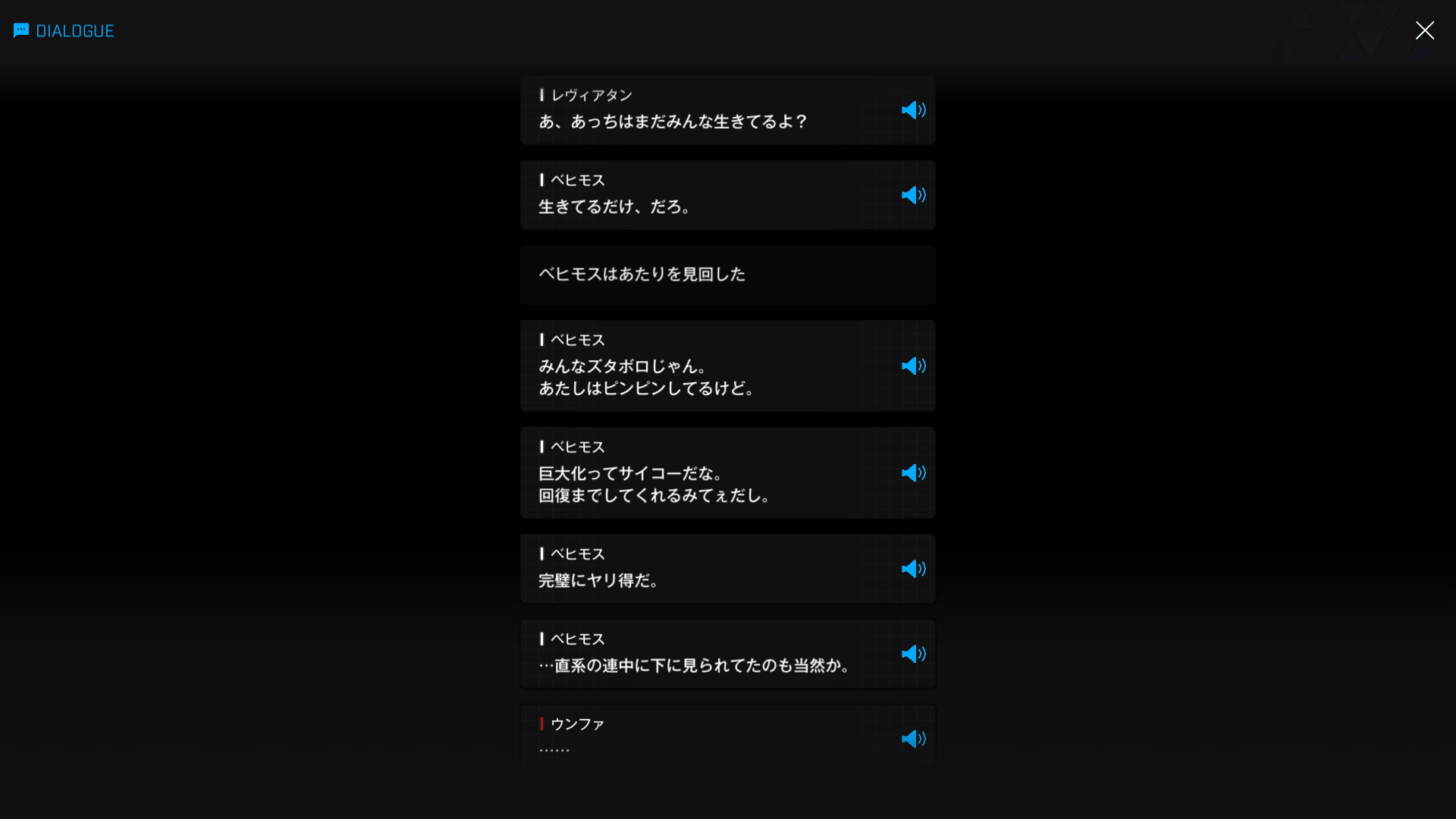Play voice for 直系の連中に line
The width and height of the screenshot is (1456, 819).
(x=913, y=654)
